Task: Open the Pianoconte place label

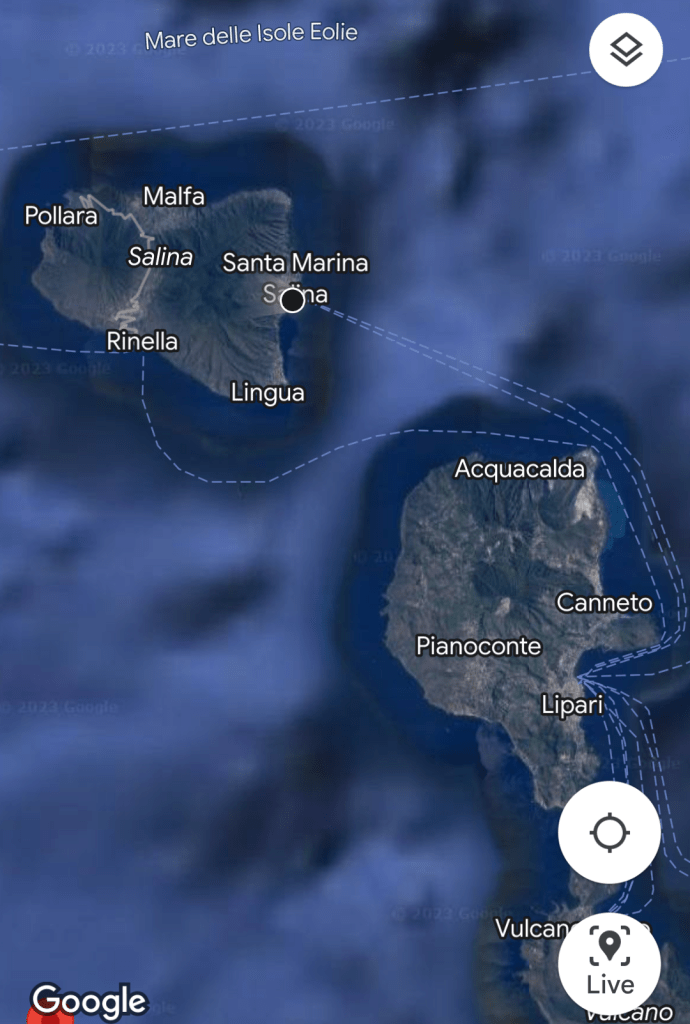Action: 478,646
